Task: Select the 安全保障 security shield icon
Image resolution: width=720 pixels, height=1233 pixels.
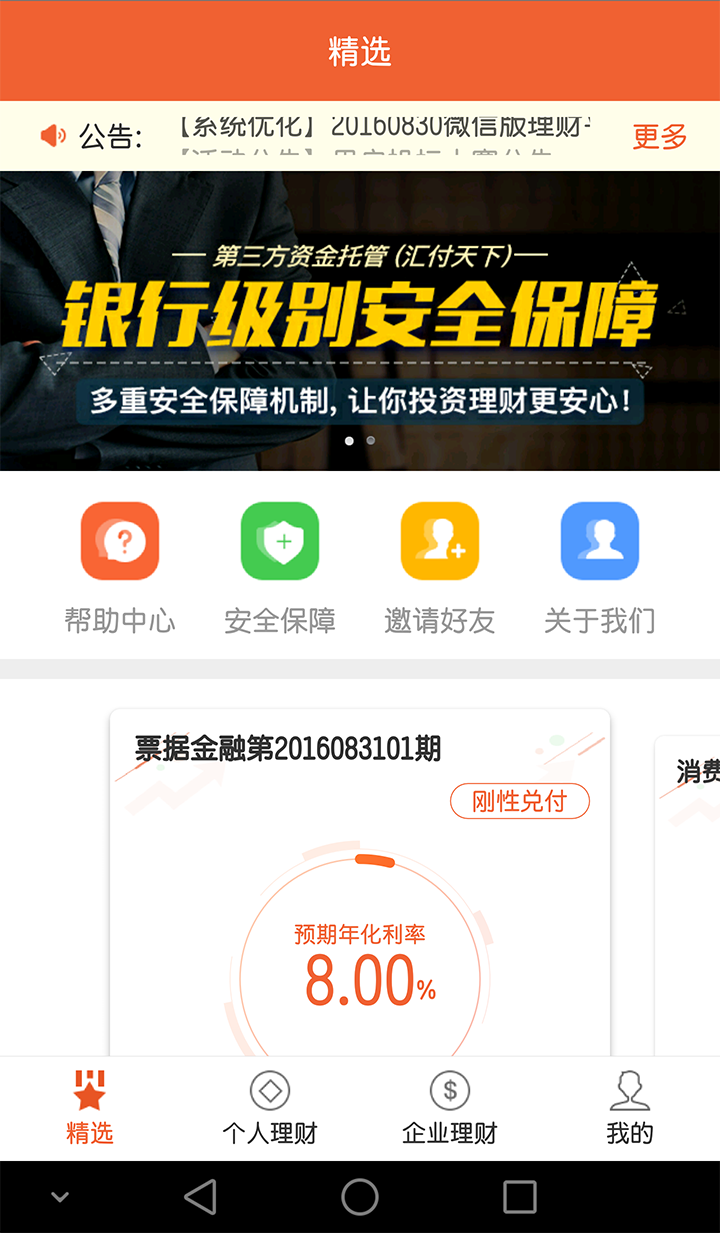Action: 280,541
